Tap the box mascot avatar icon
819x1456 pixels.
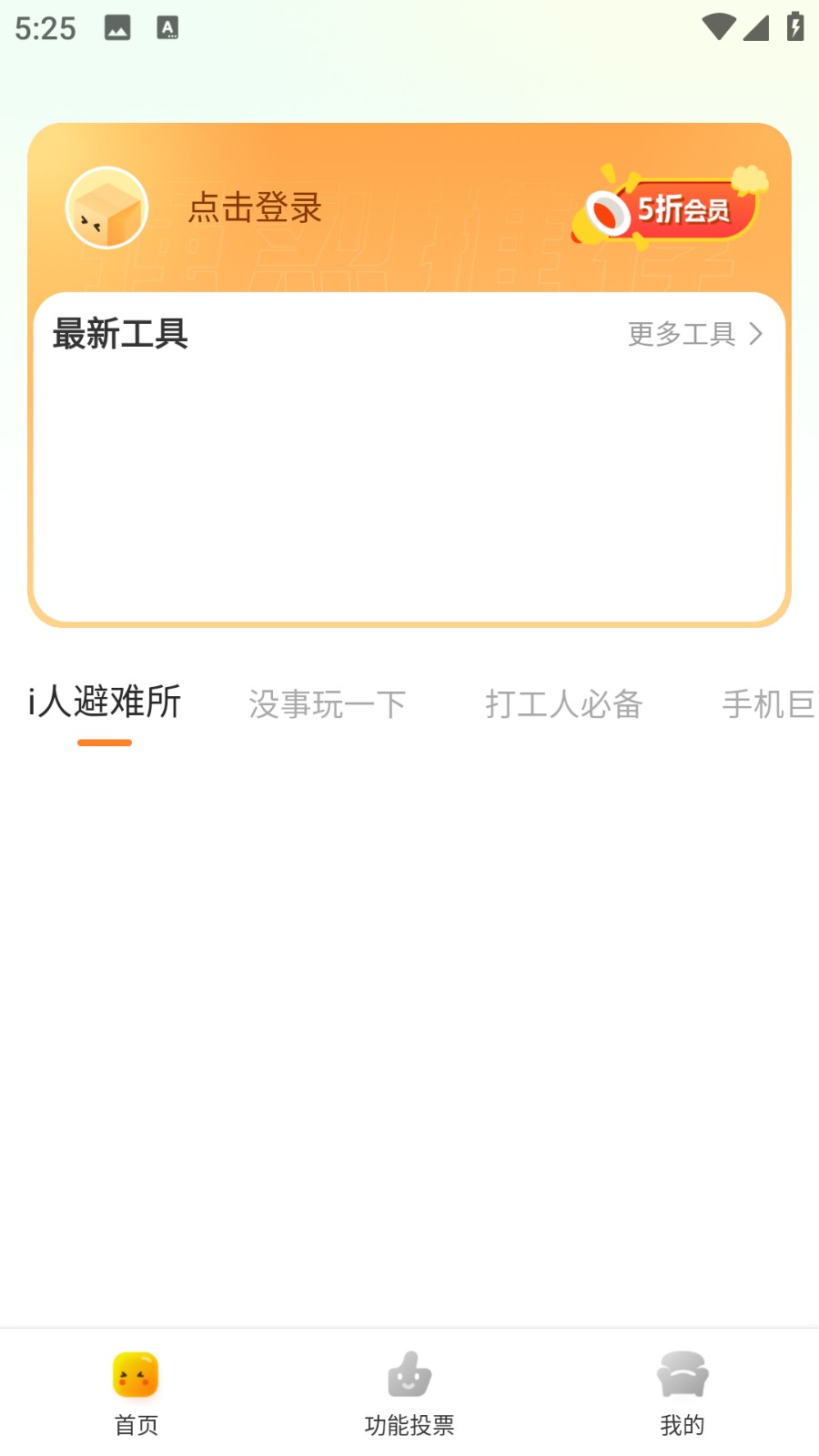106,207
